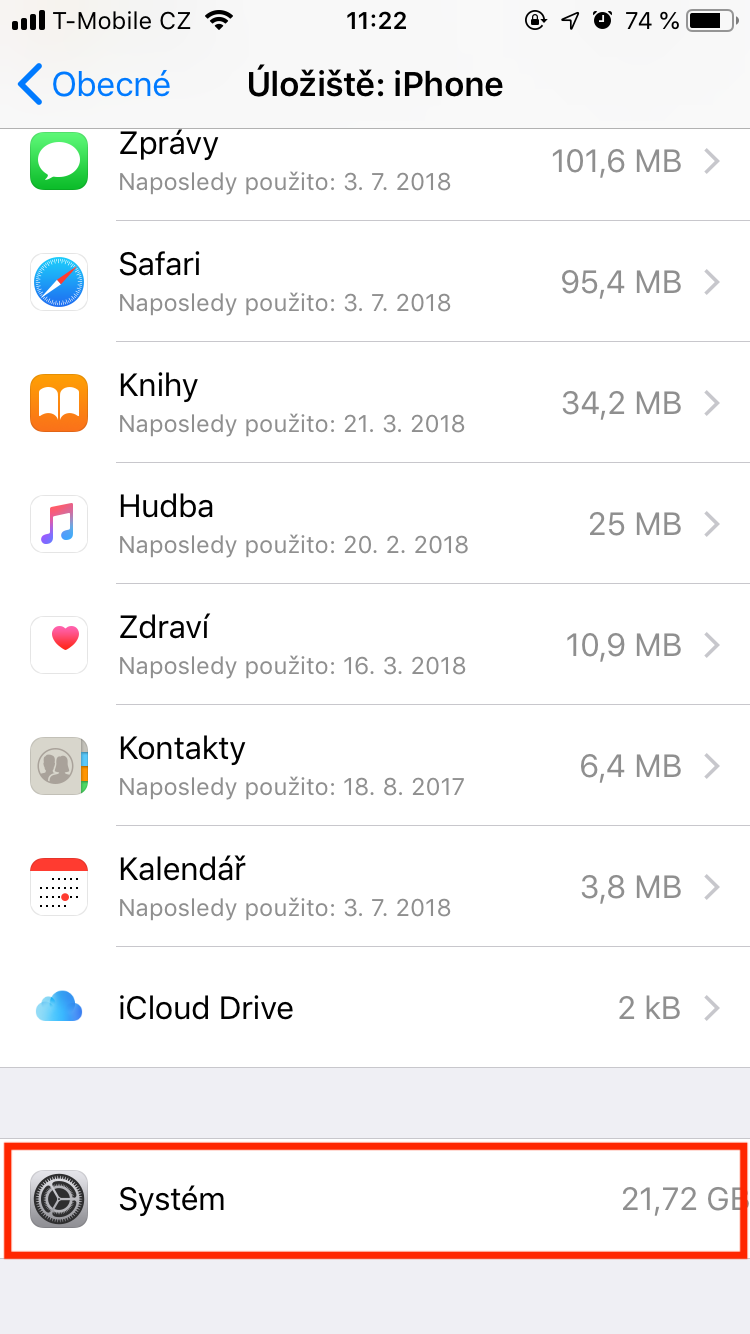Tap the iCloud Drive row
Screen dimensions: 750x1334
pyautogui.click(x=375, y=1007)
